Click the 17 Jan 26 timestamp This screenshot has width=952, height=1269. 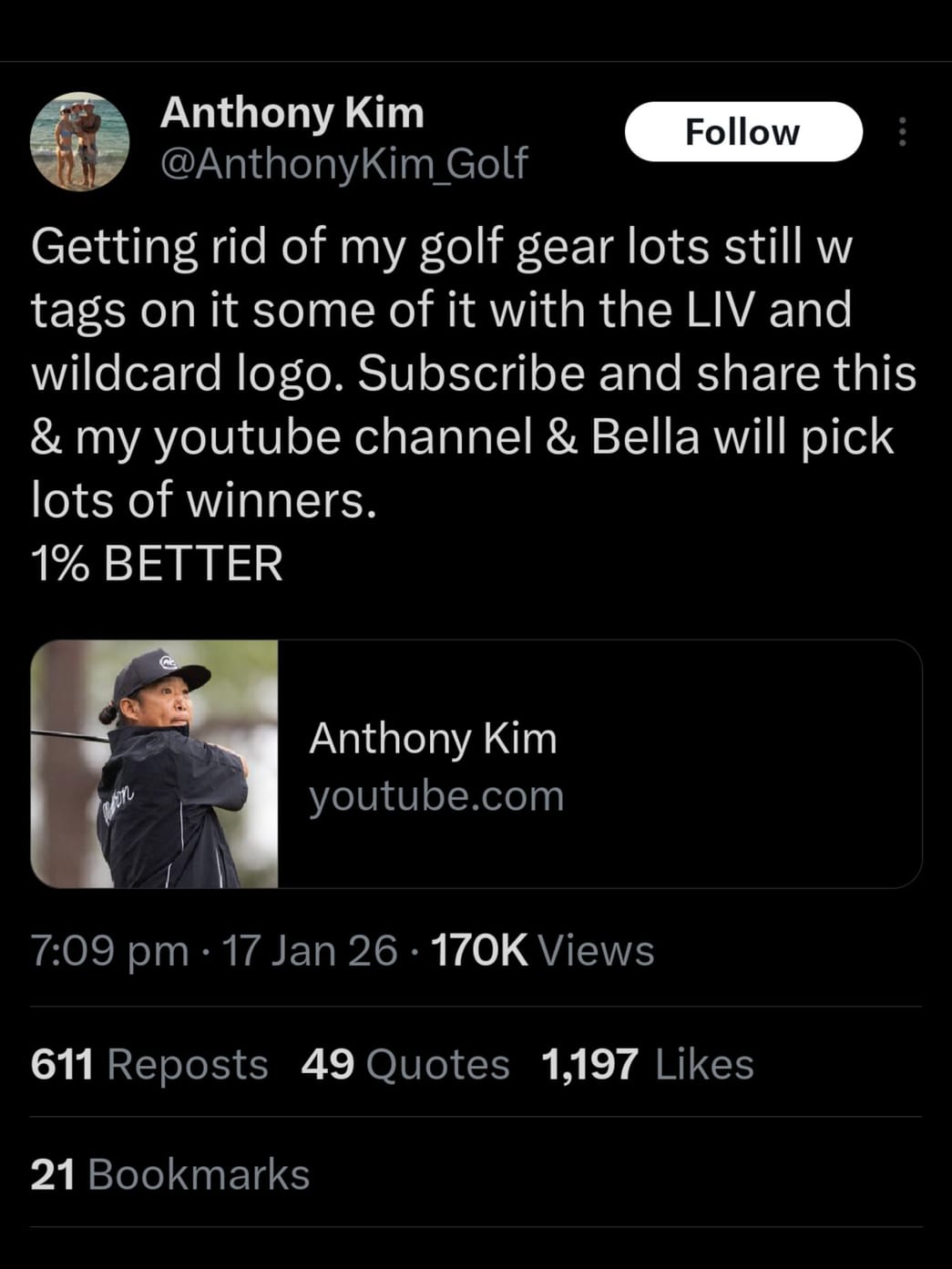pyautogui.click(x=302, y=949)
